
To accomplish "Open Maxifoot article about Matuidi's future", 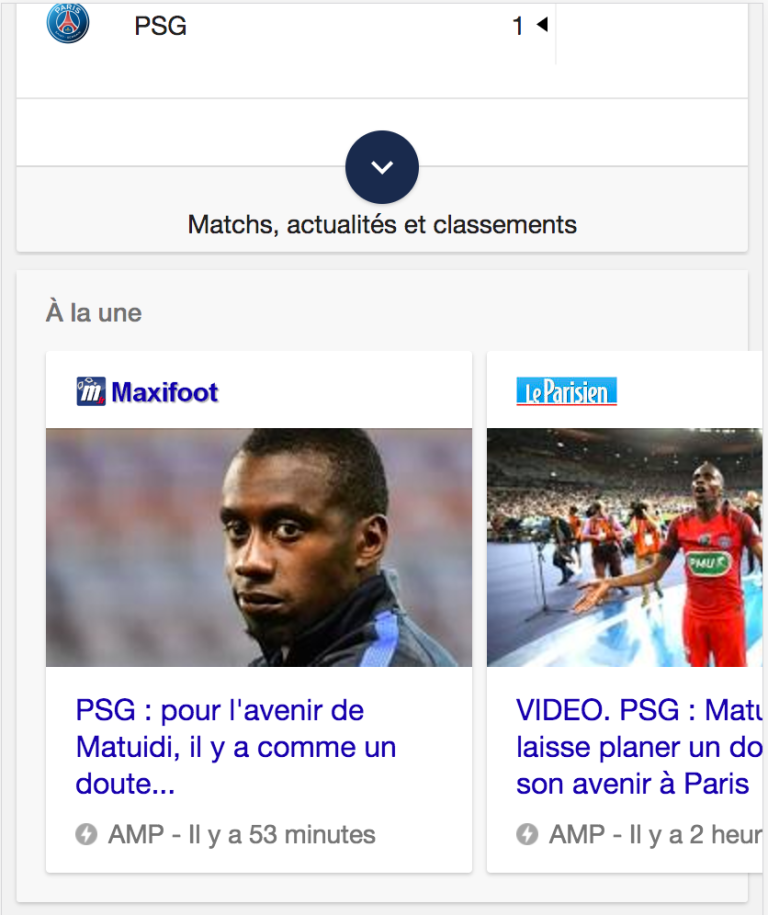I will pyautogui.click(x=236, y=746).
